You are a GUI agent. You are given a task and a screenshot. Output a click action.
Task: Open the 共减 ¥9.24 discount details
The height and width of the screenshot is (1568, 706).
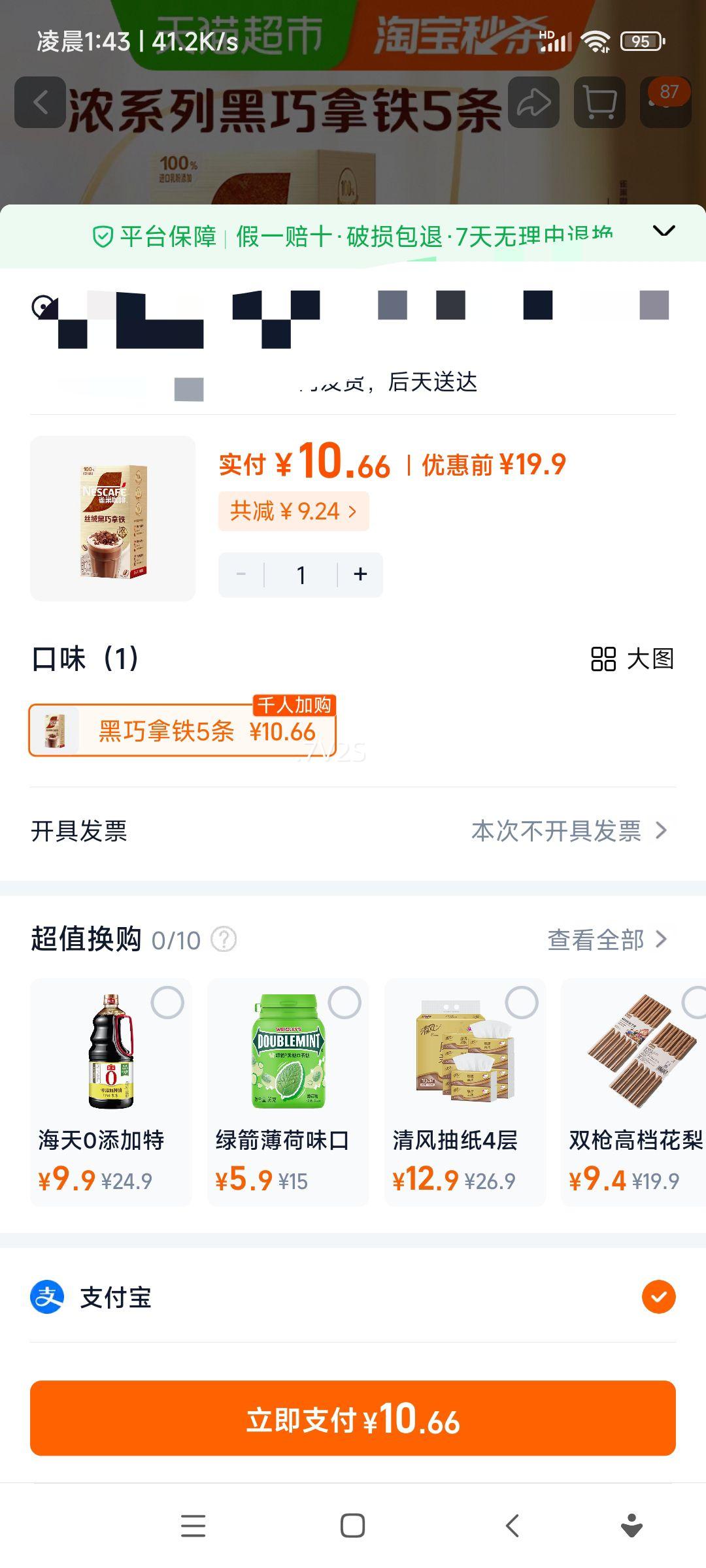293,512
